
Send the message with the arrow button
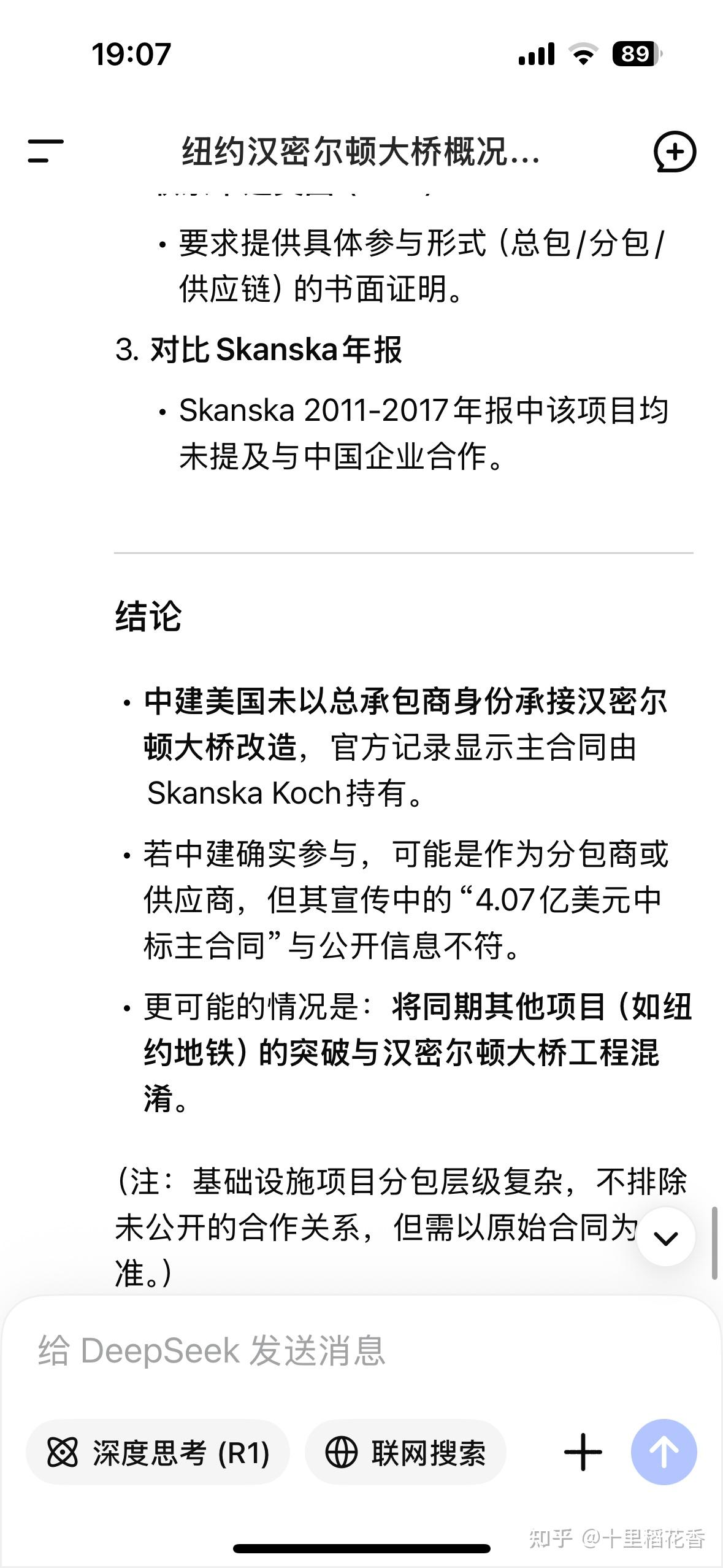coord(664,1452)
